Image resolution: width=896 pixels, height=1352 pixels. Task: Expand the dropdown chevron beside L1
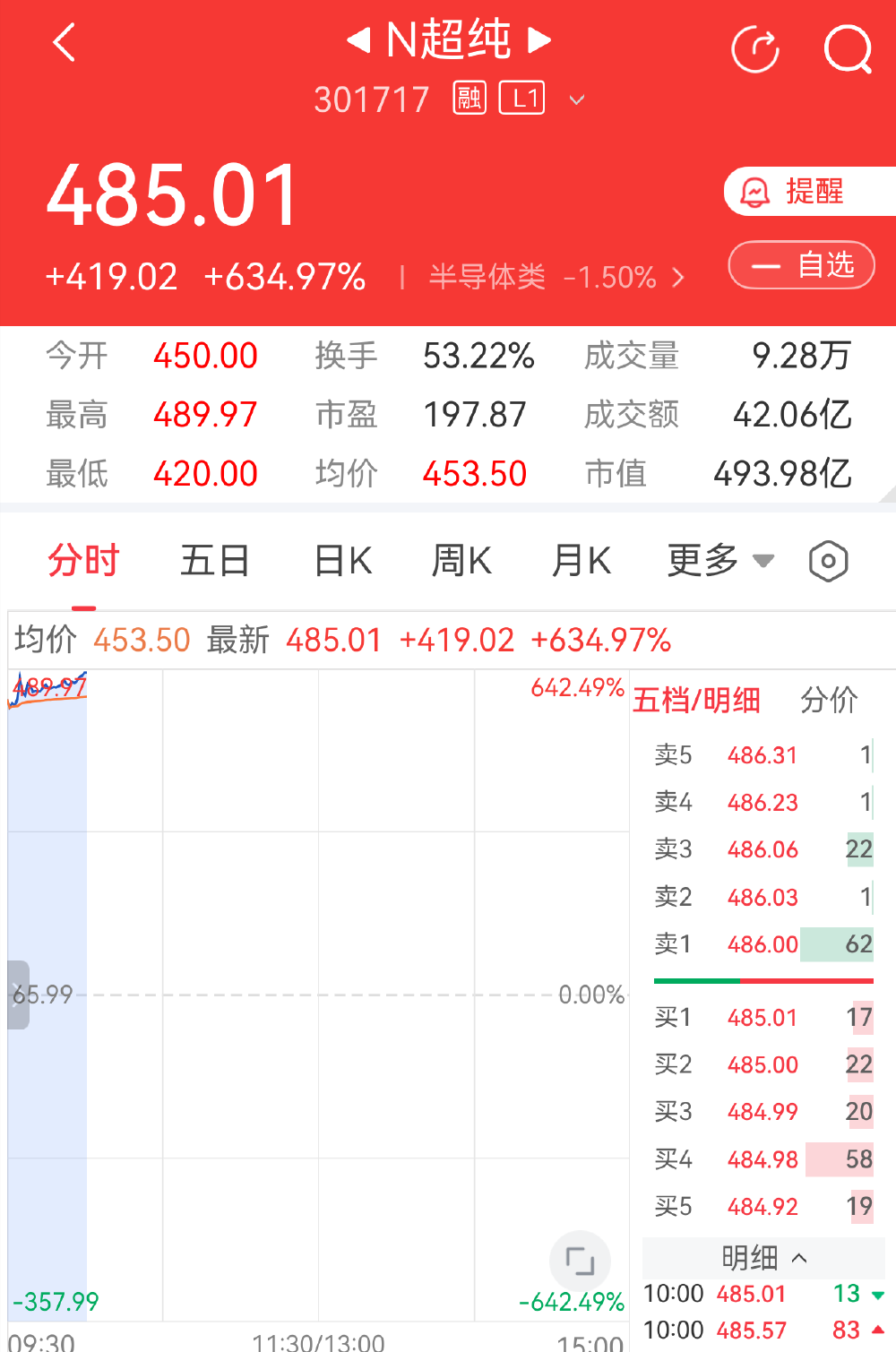point(577,99)
